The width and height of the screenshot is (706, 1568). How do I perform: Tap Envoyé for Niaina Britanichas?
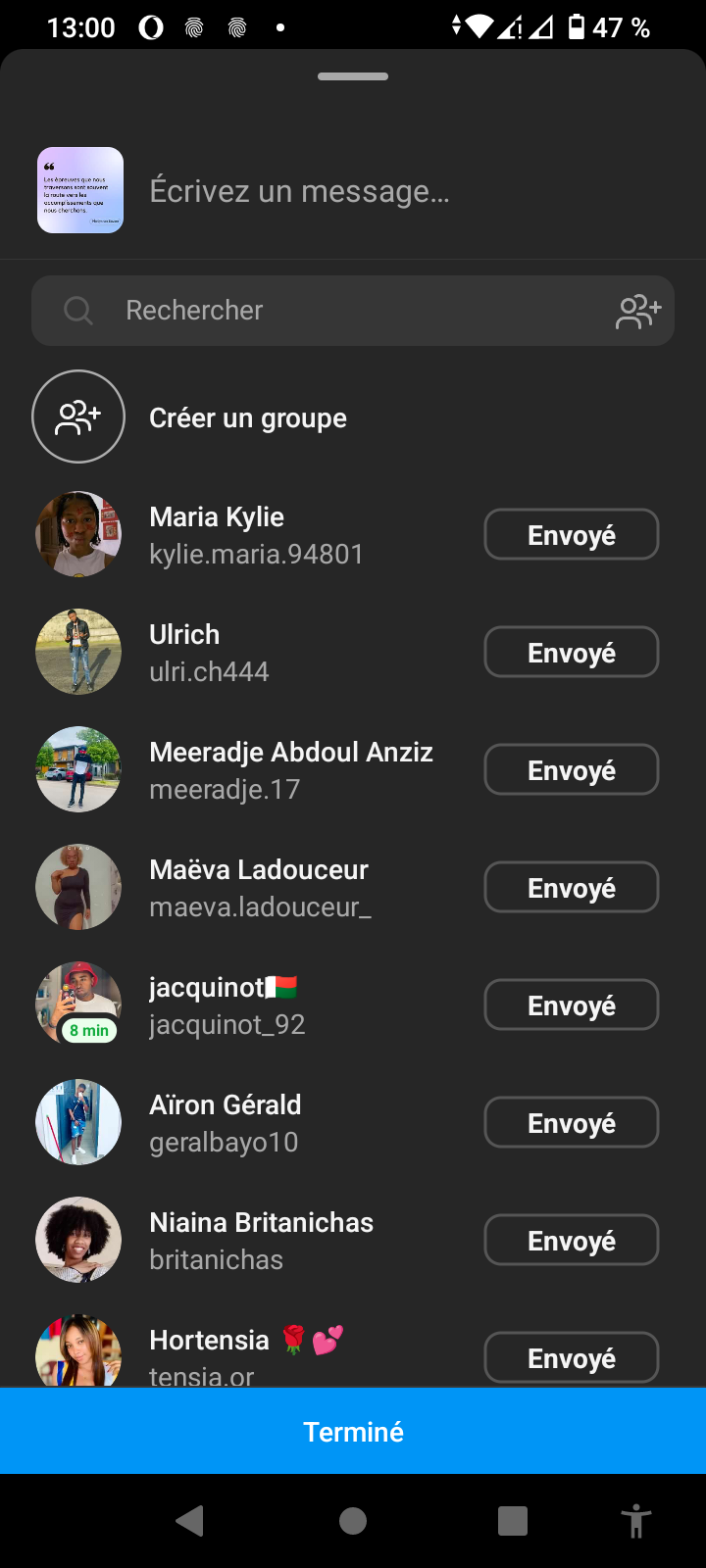pos(571,1241)
